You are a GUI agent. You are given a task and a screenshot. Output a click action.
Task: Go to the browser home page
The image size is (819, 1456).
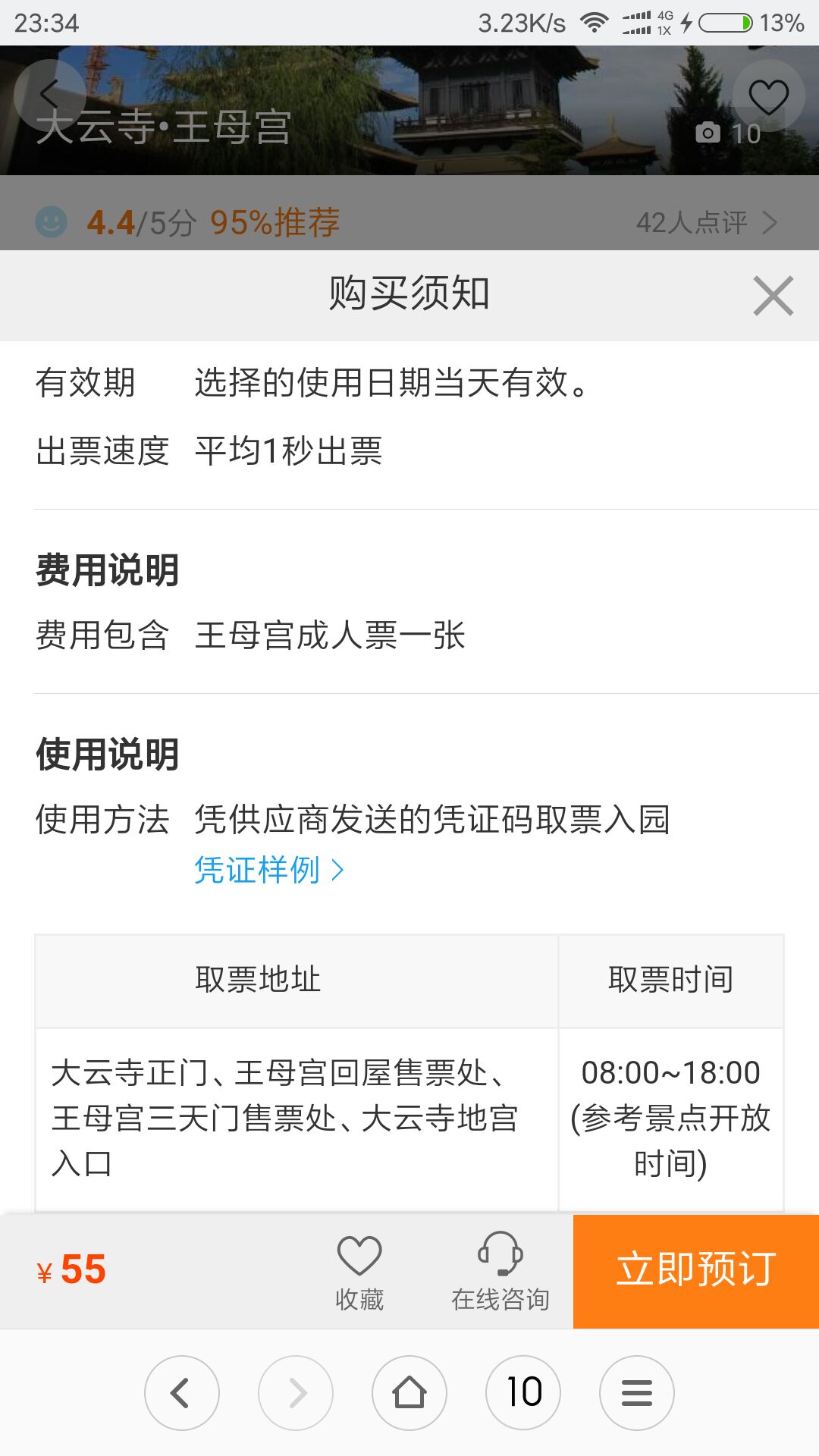coord(409,1392)
